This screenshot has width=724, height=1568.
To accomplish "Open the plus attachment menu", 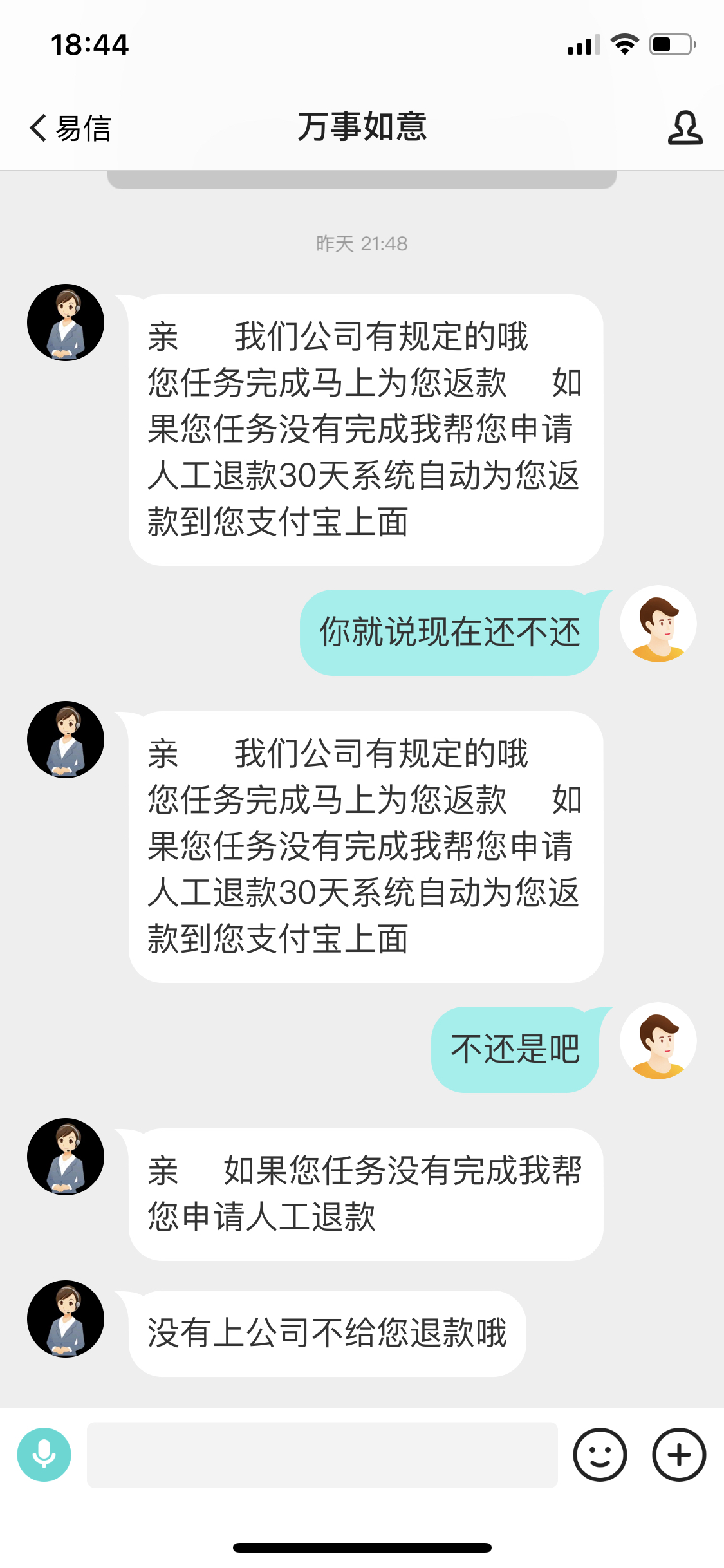I will [x=679, y=1454].
